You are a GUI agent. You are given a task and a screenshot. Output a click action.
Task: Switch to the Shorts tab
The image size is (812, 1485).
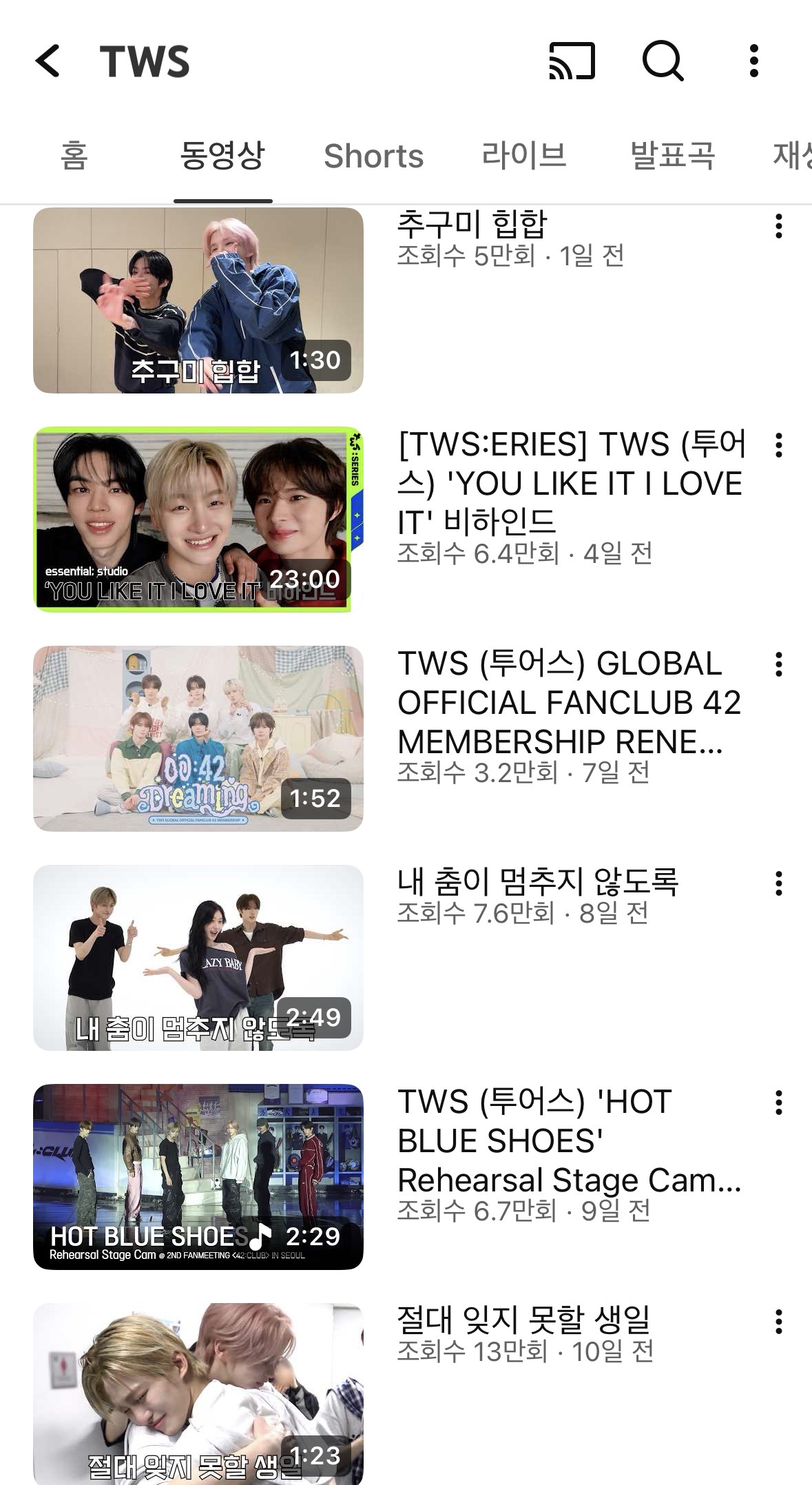click(x=373, y=156)
